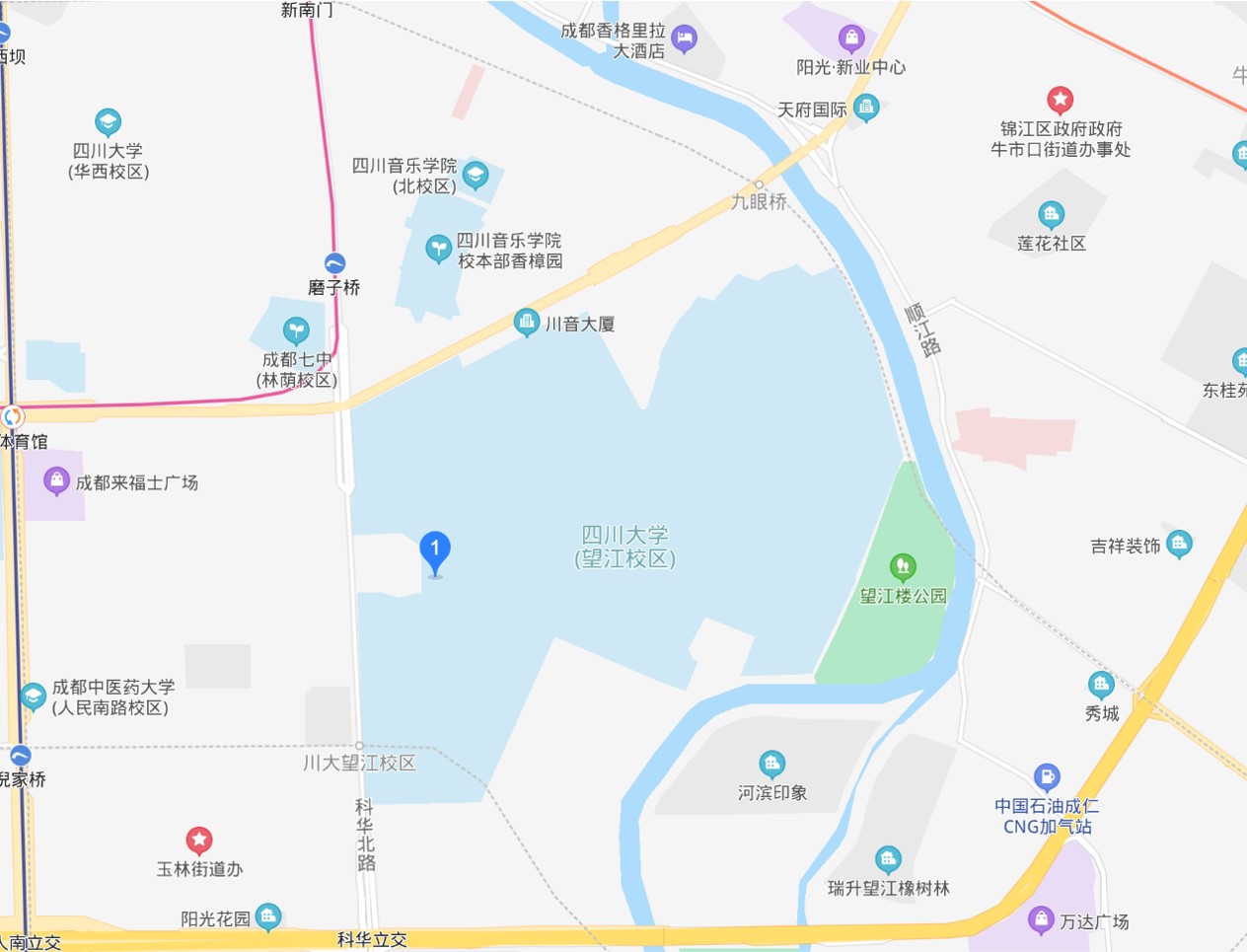Open the 万达广场 shopping marker
The height and width of the screenshot is (952, 1247).
1041,919
